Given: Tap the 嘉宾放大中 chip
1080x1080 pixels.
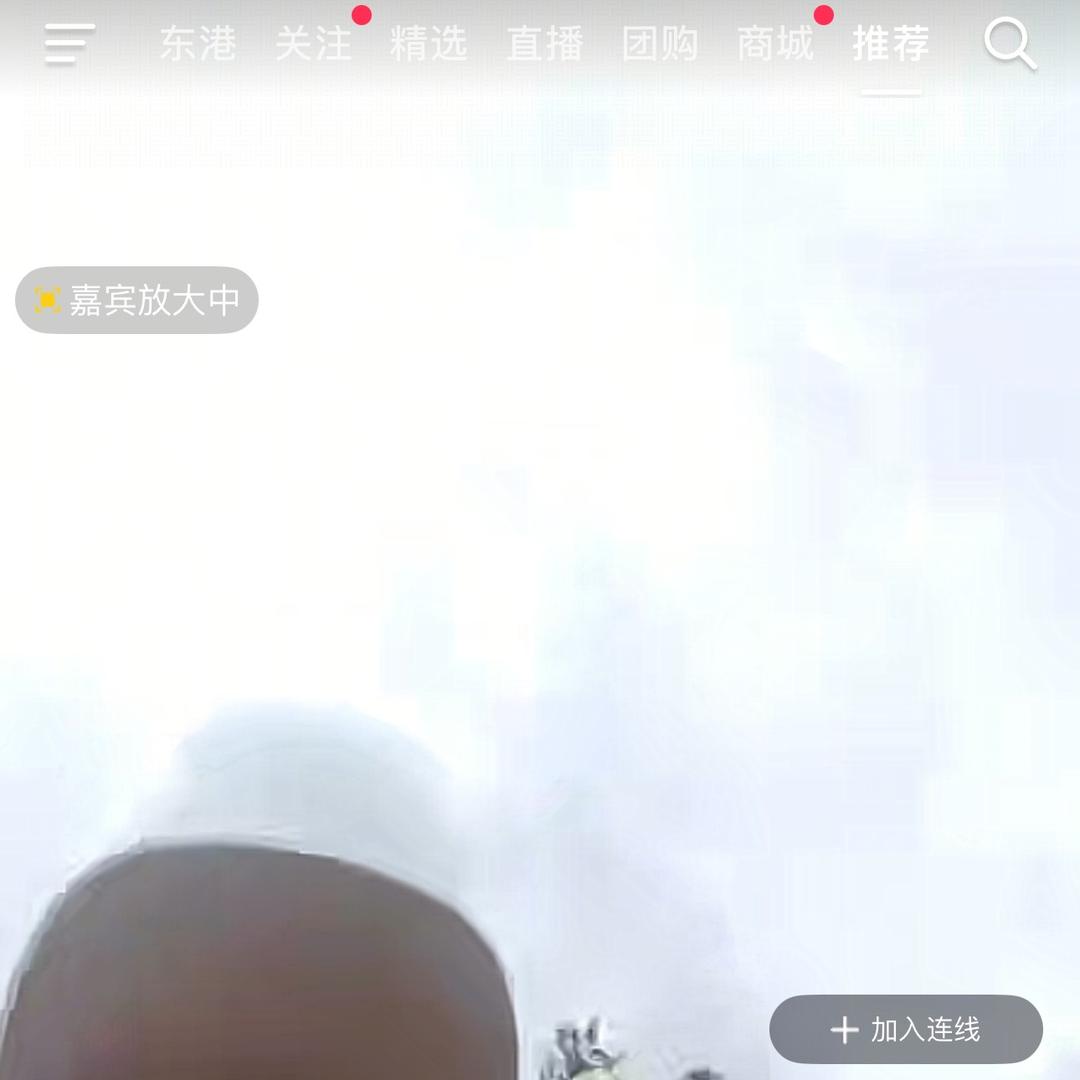Looking at the screenshot, I should pyautogui.click(x=137, y=300).
